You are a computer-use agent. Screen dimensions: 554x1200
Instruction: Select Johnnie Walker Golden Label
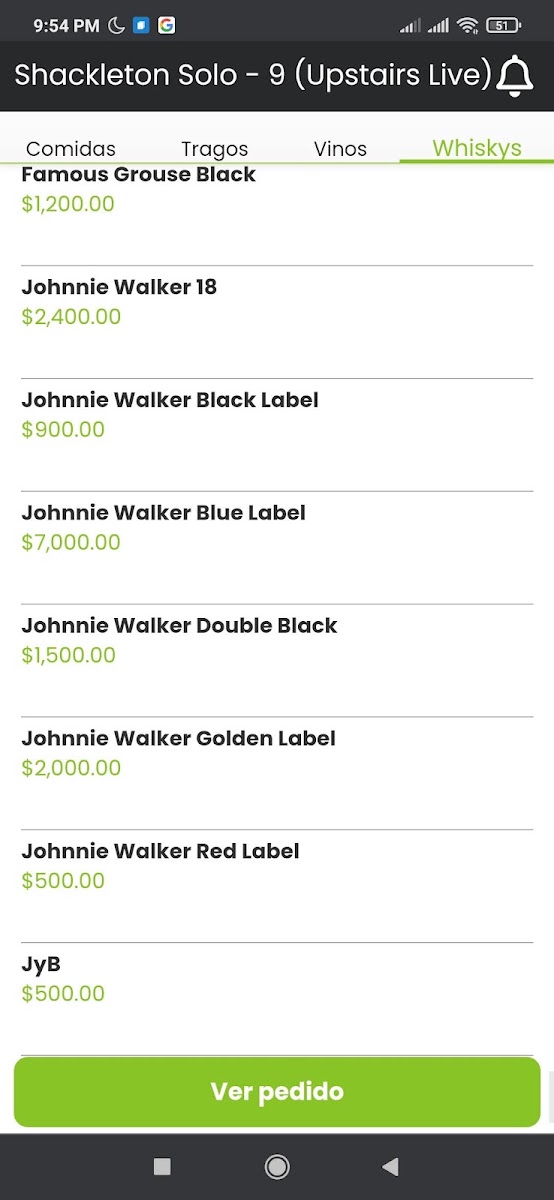click(x=277, y=774)
